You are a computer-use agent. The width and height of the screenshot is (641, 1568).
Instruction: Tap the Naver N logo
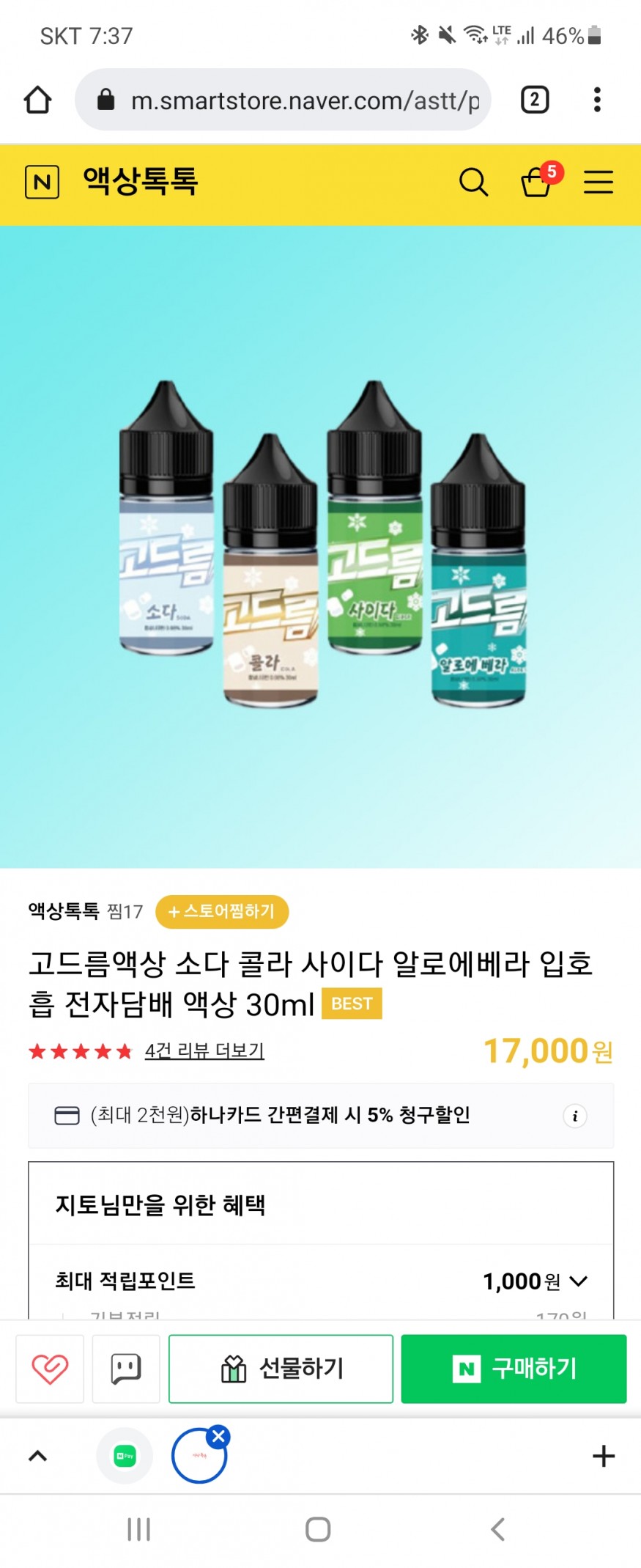pyautogui.click(x=42, y=181)
